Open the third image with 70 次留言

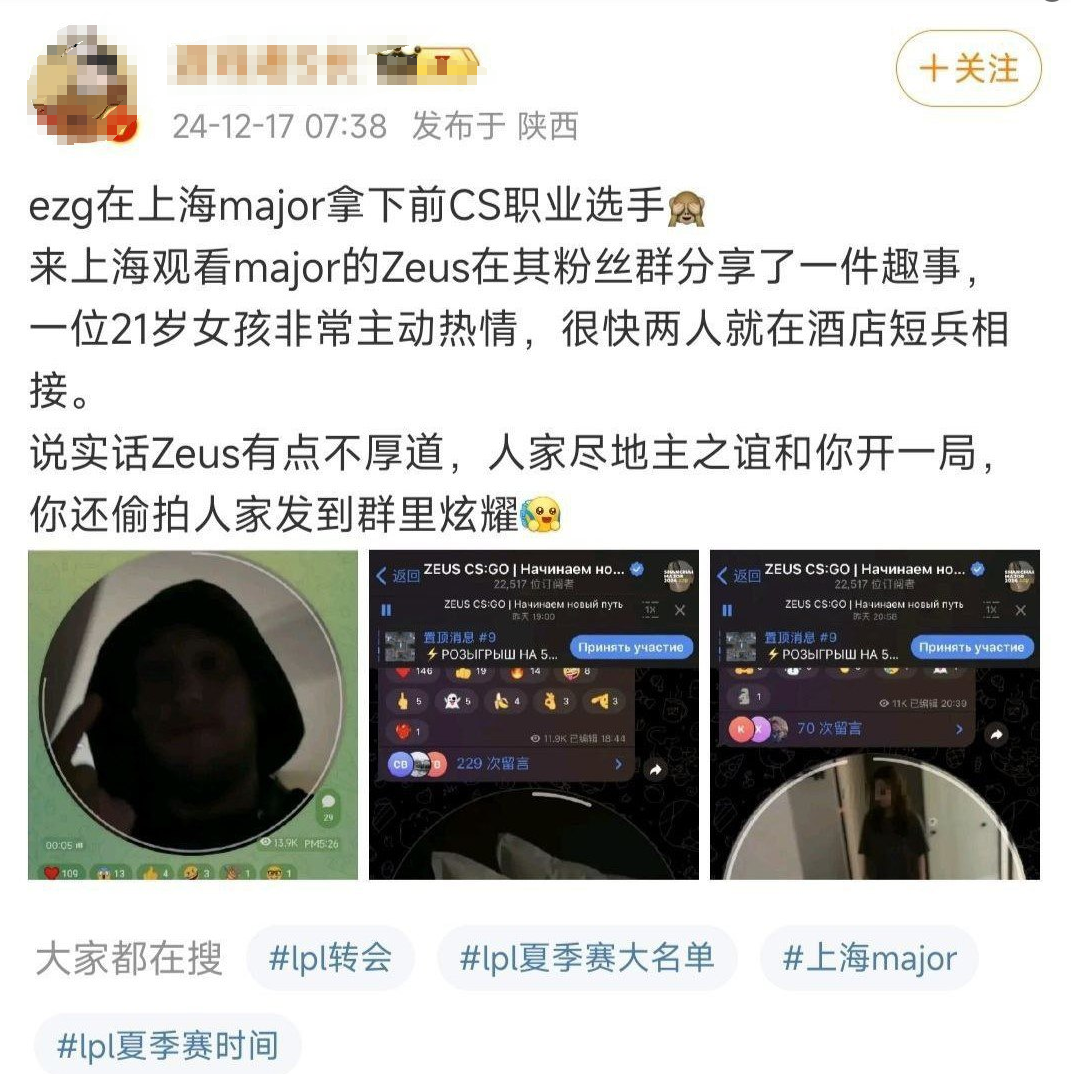pyautogui.click(x=874, y=715)
